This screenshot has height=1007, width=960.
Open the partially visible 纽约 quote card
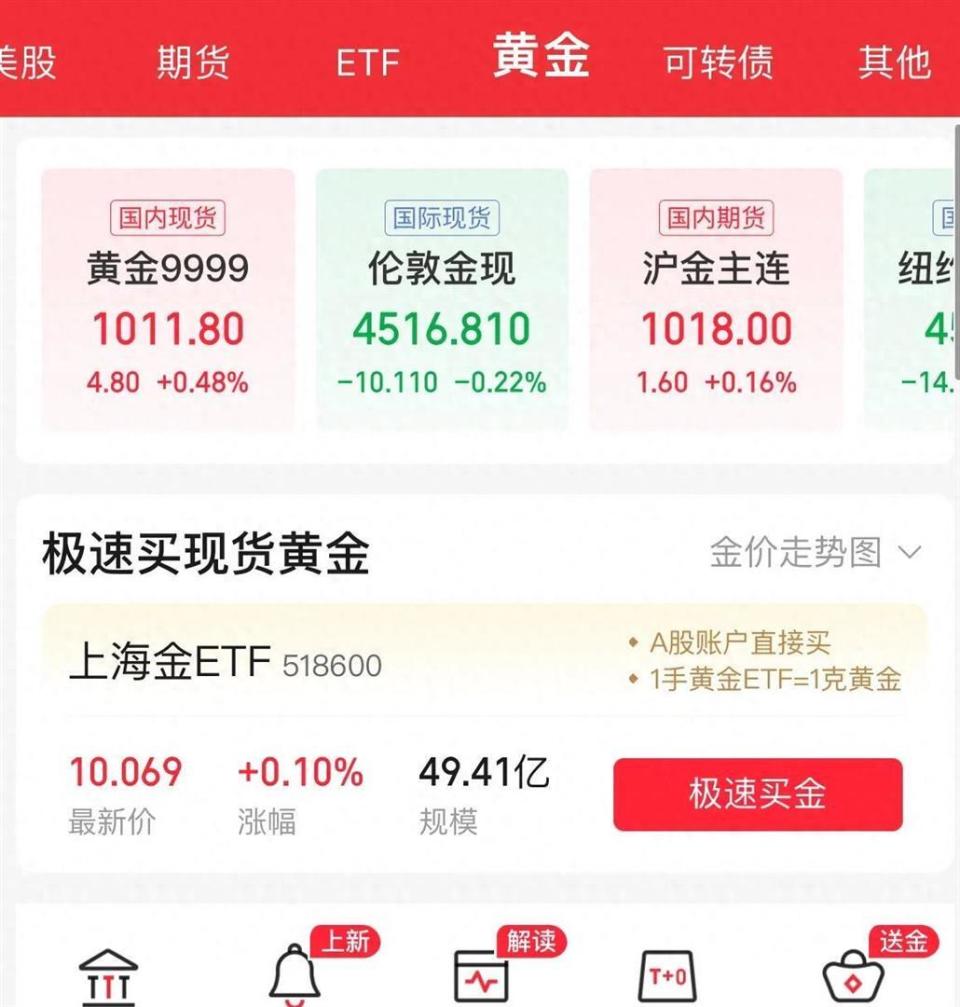click(x=925, y=300)
